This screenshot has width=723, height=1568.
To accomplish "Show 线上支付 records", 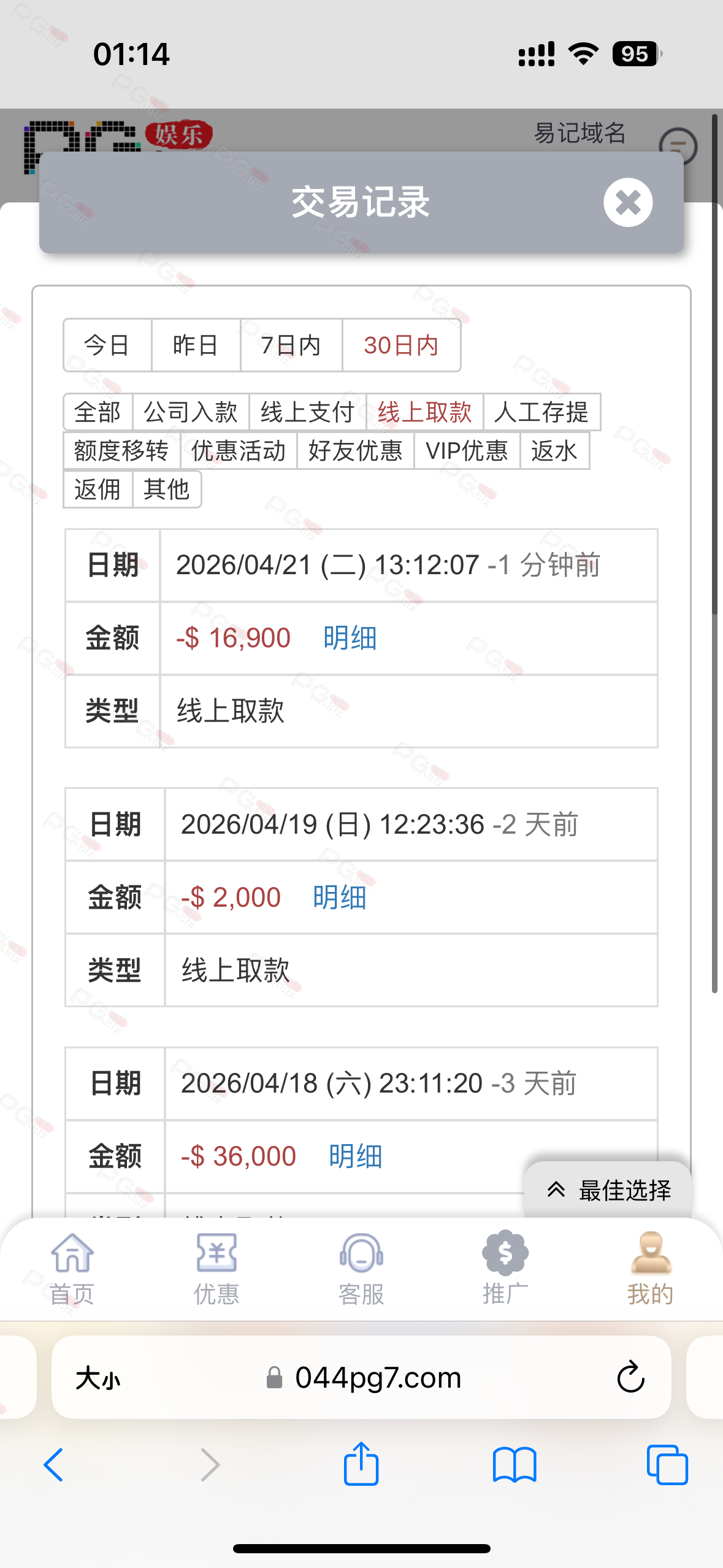I will tap(307, 412).
